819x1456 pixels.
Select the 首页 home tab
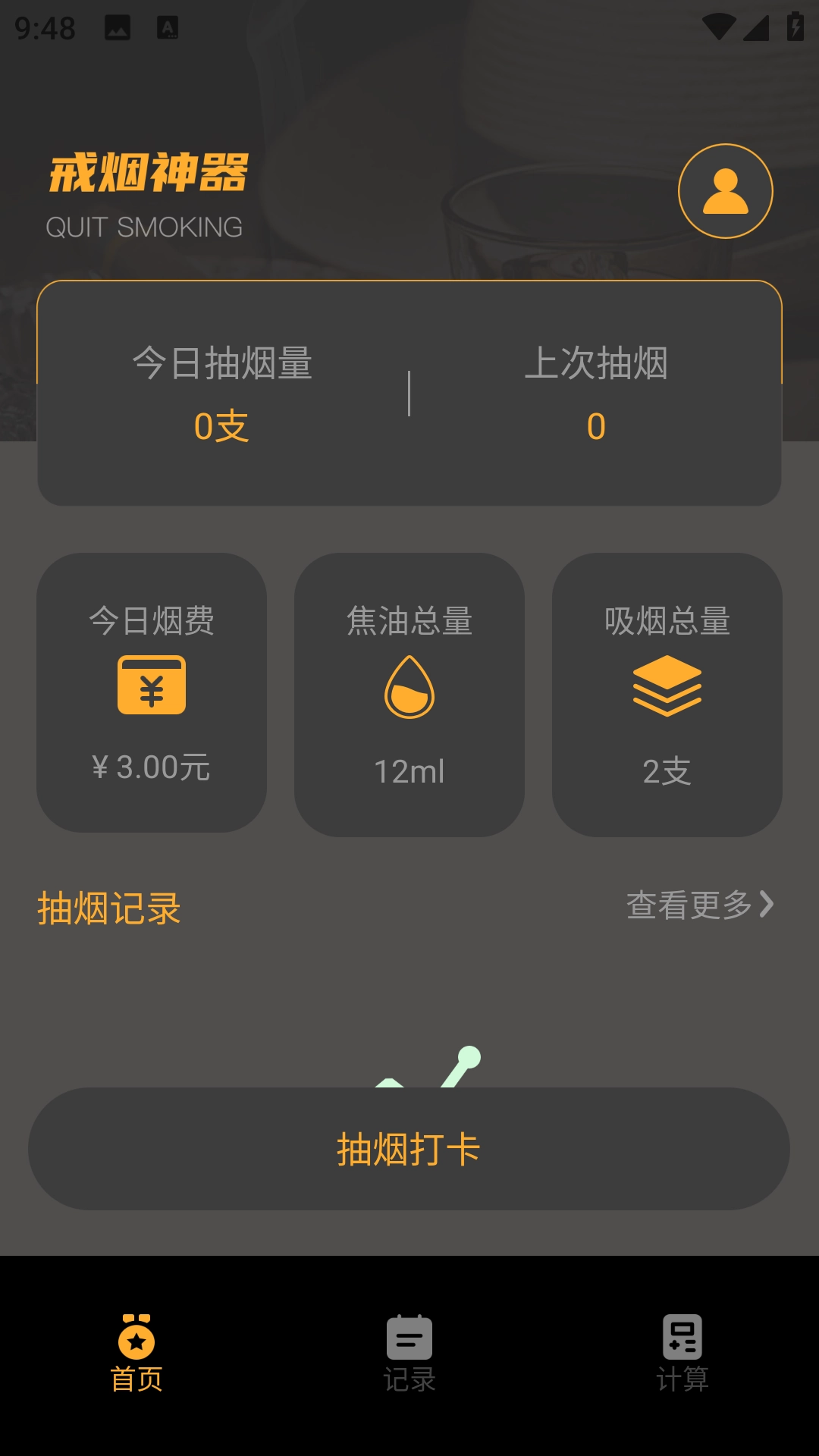[136, 1354]
